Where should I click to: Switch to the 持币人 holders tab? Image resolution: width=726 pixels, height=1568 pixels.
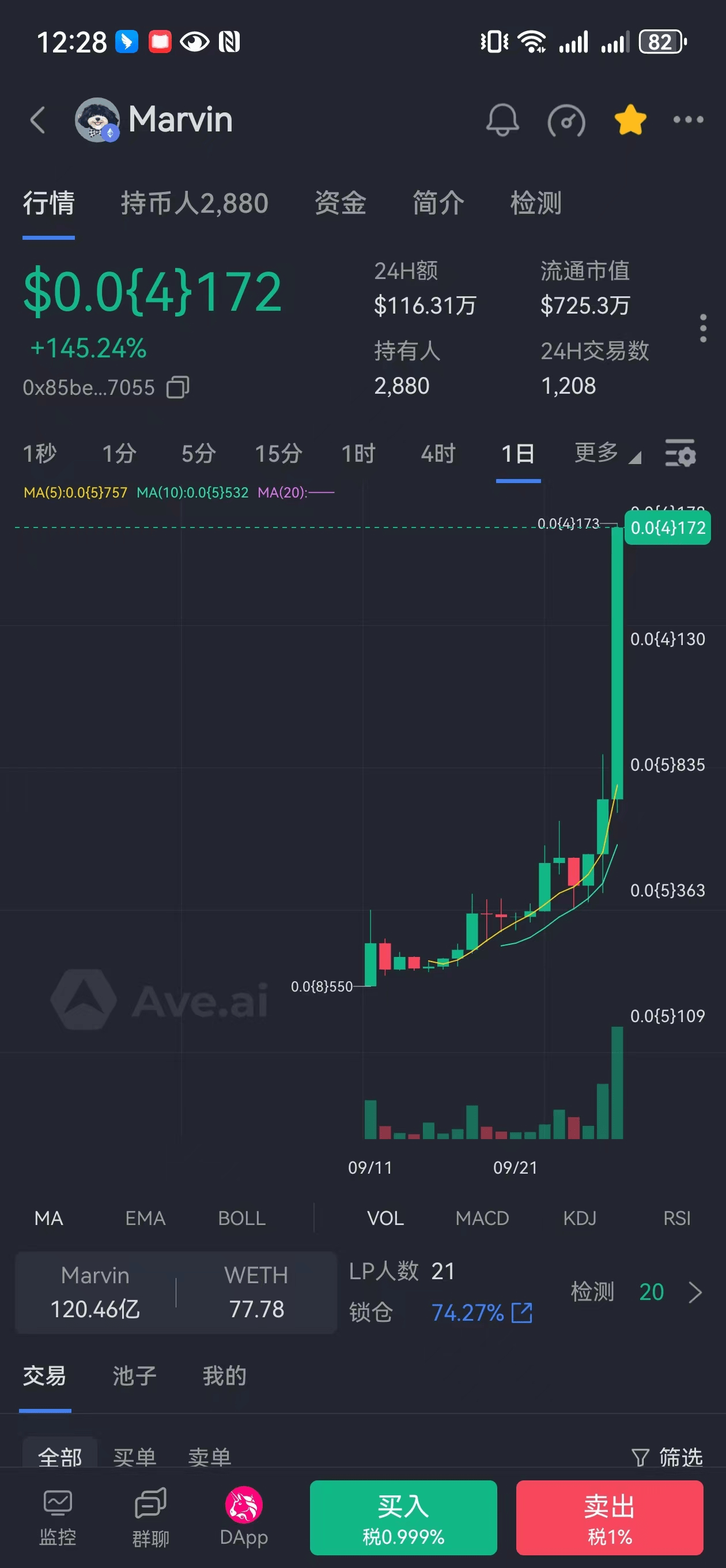194,203
